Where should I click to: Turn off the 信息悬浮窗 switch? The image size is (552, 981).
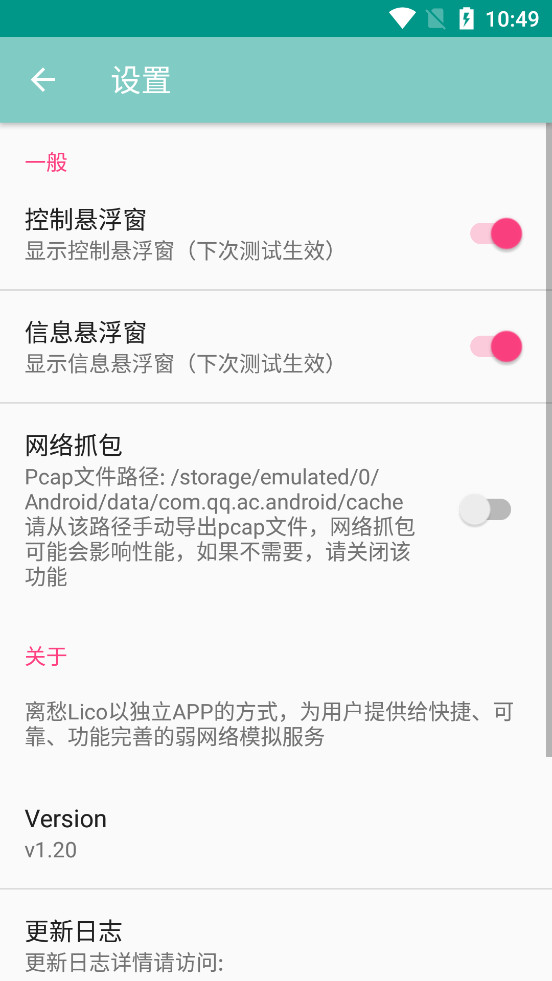[496, 347]
